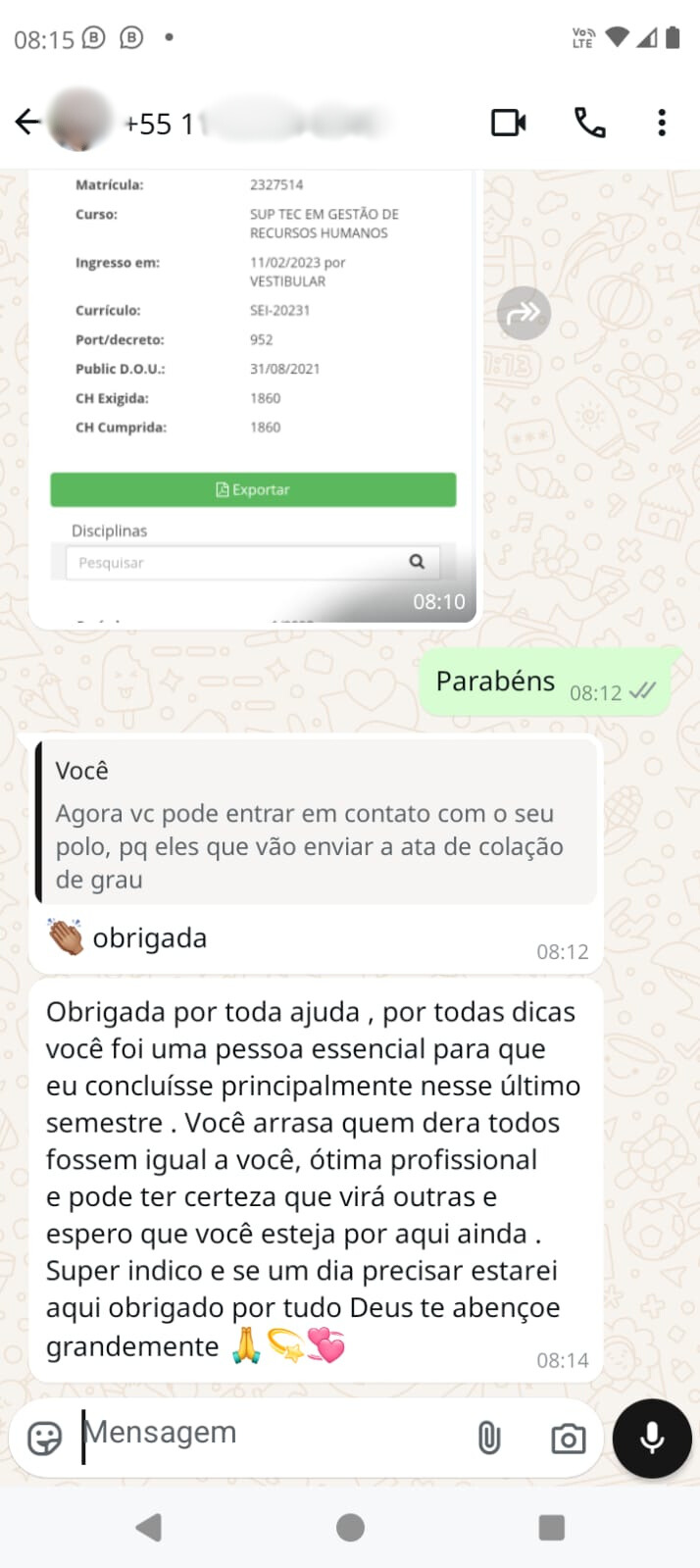Viewport: 700px width, 1568px height.
Task: Start a video call with this contact
Action: [508, 123]
